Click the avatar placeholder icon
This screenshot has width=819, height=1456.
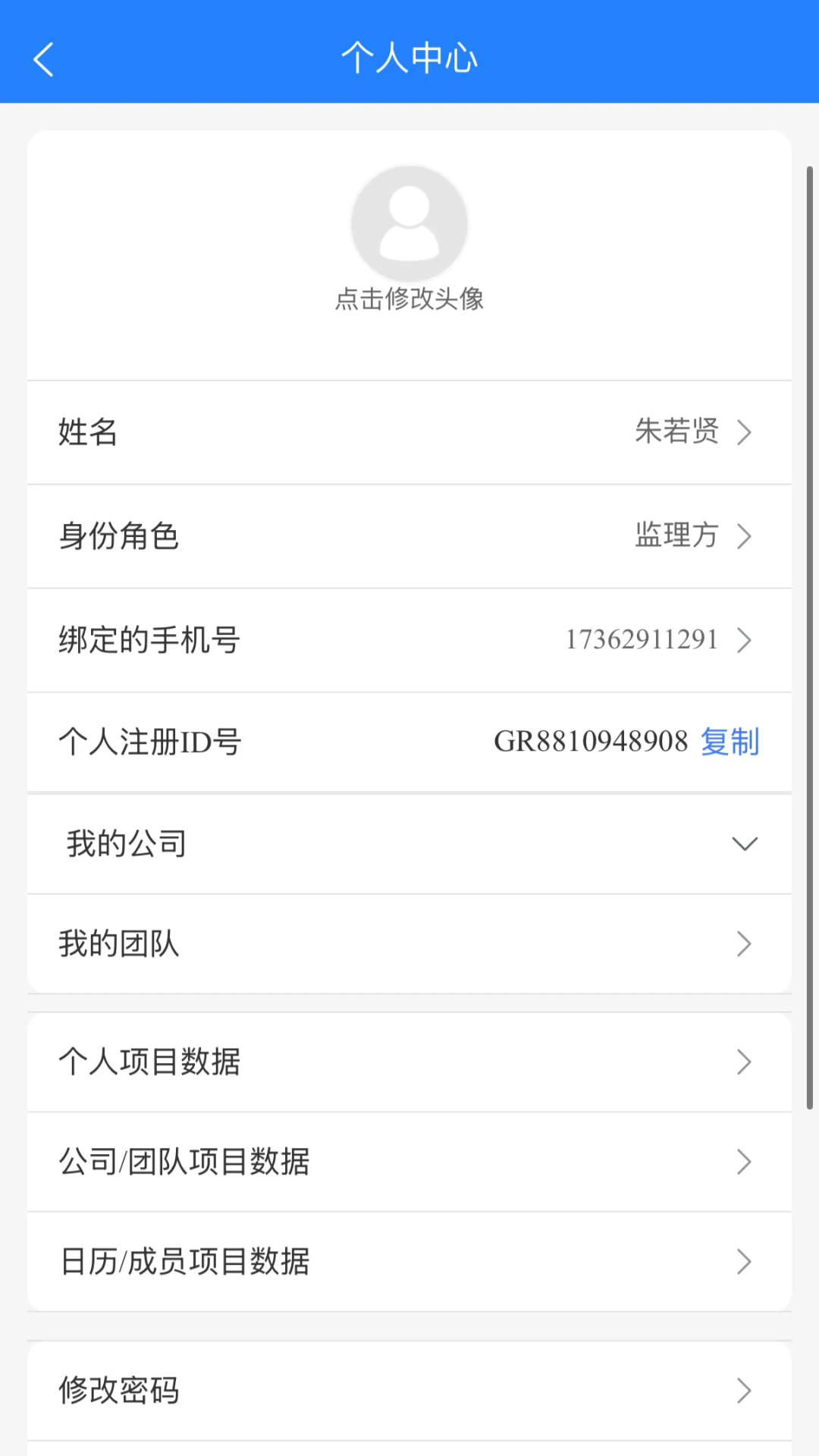[409, 221]
